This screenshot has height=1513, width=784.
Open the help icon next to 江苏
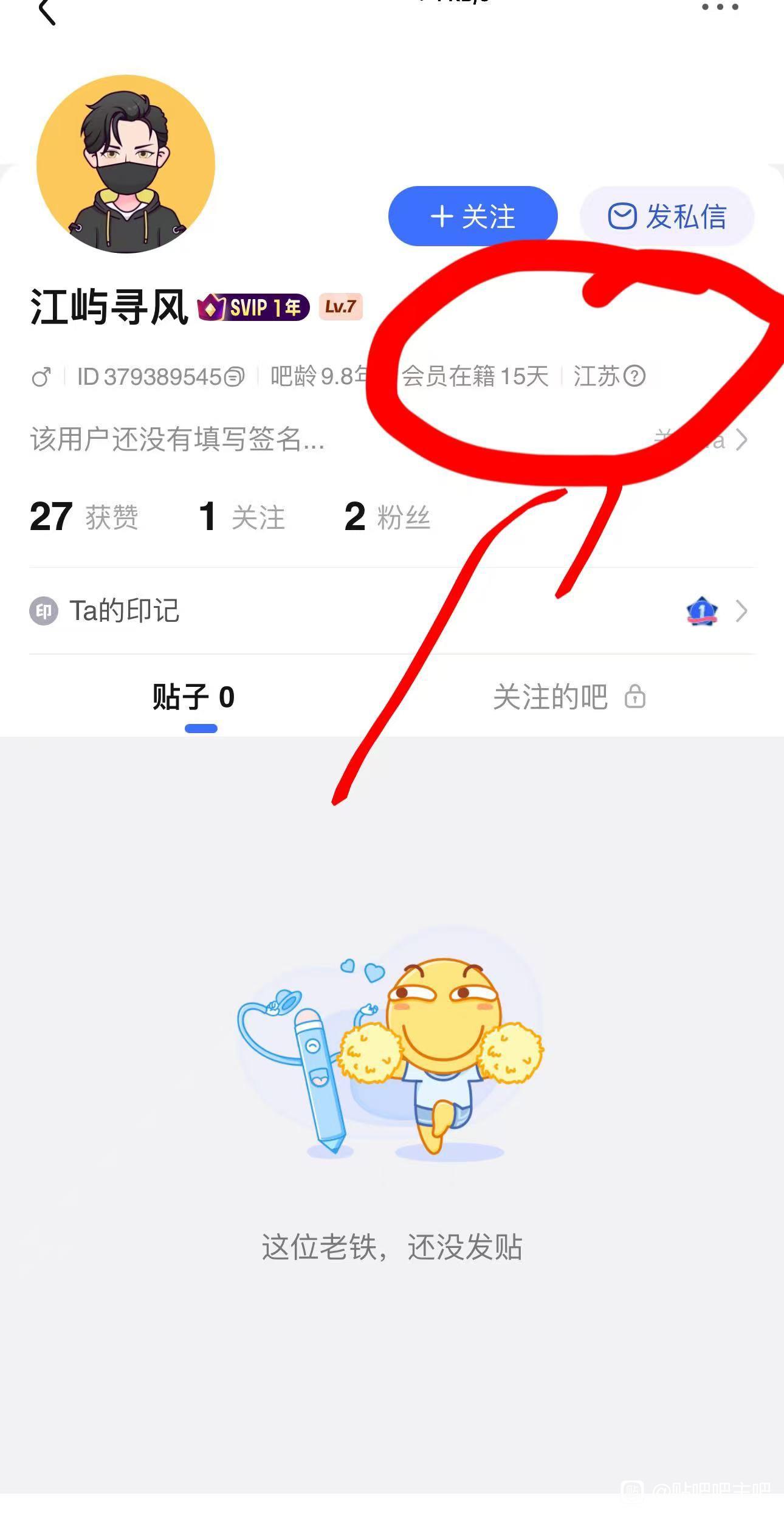click(635, 376)
